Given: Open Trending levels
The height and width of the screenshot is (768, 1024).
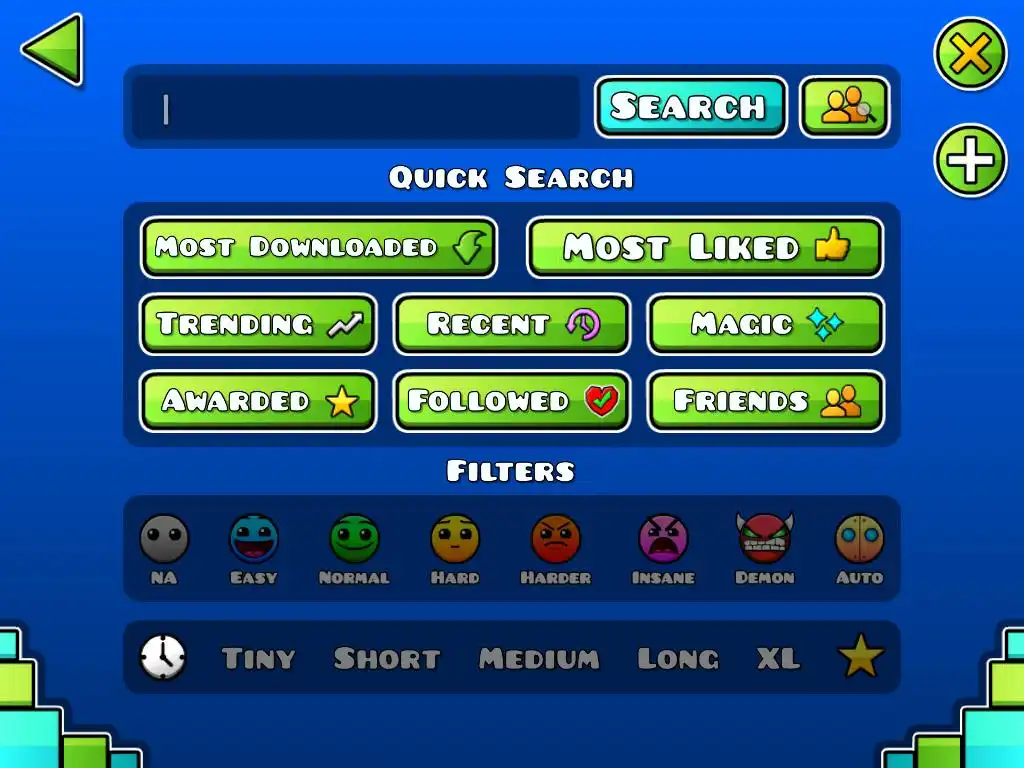Looking at the screenshot, I should (x=258, y=324).
